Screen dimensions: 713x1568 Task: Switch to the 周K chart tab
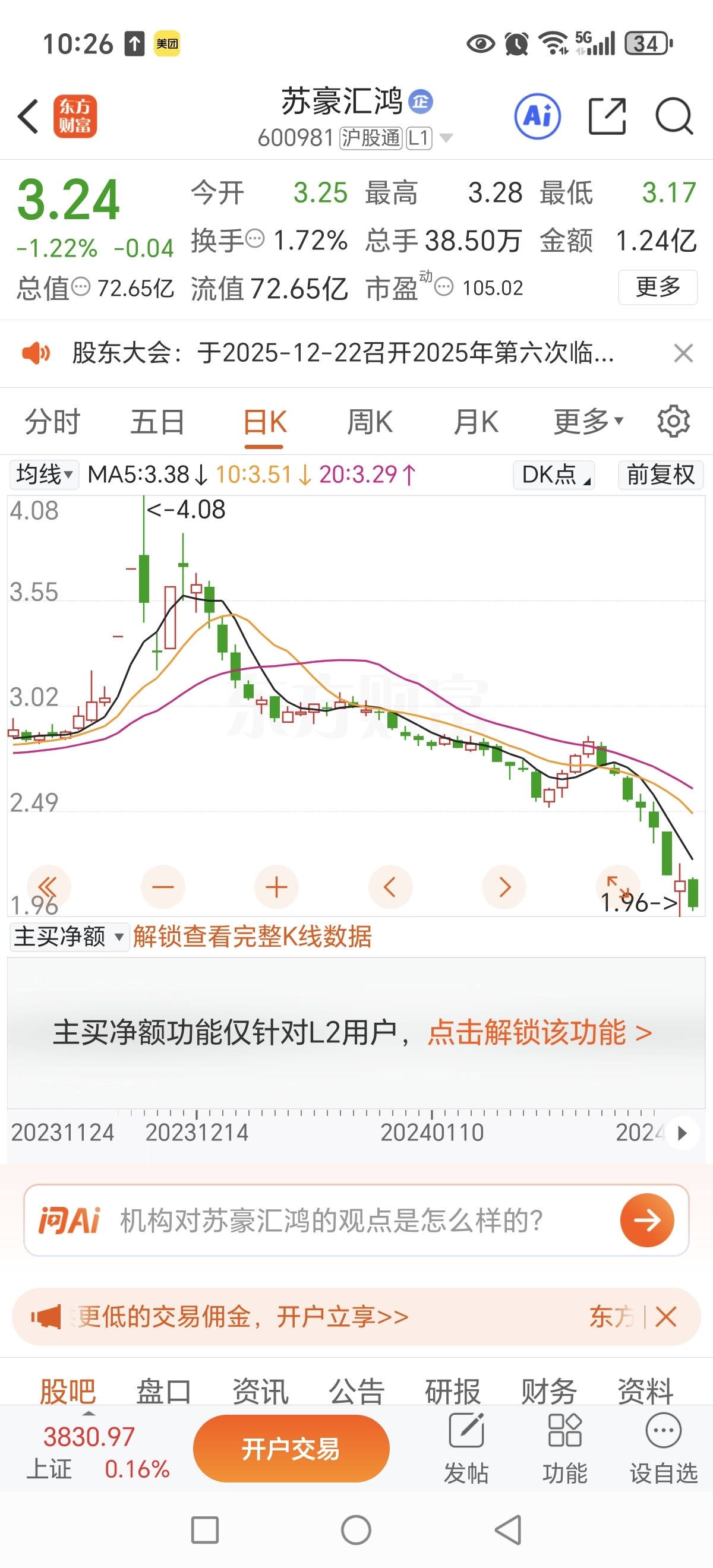pyautogui.click(x=370, y=421)
